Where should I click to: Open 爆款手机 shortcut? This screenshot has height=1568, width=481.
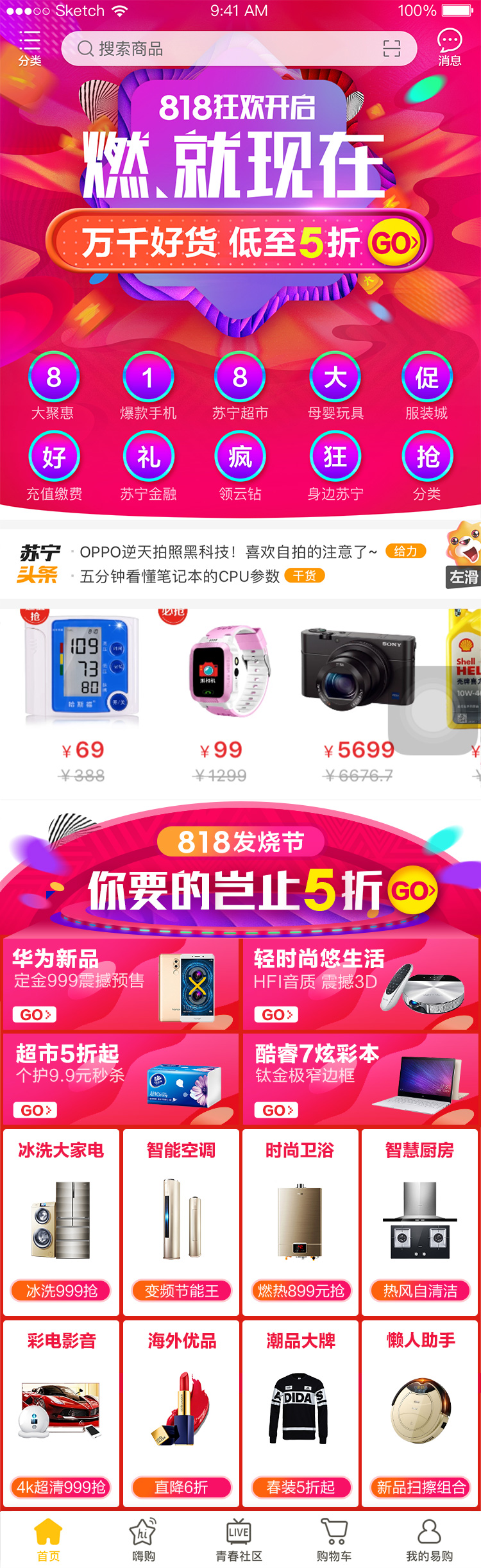(x=148, y=385)
